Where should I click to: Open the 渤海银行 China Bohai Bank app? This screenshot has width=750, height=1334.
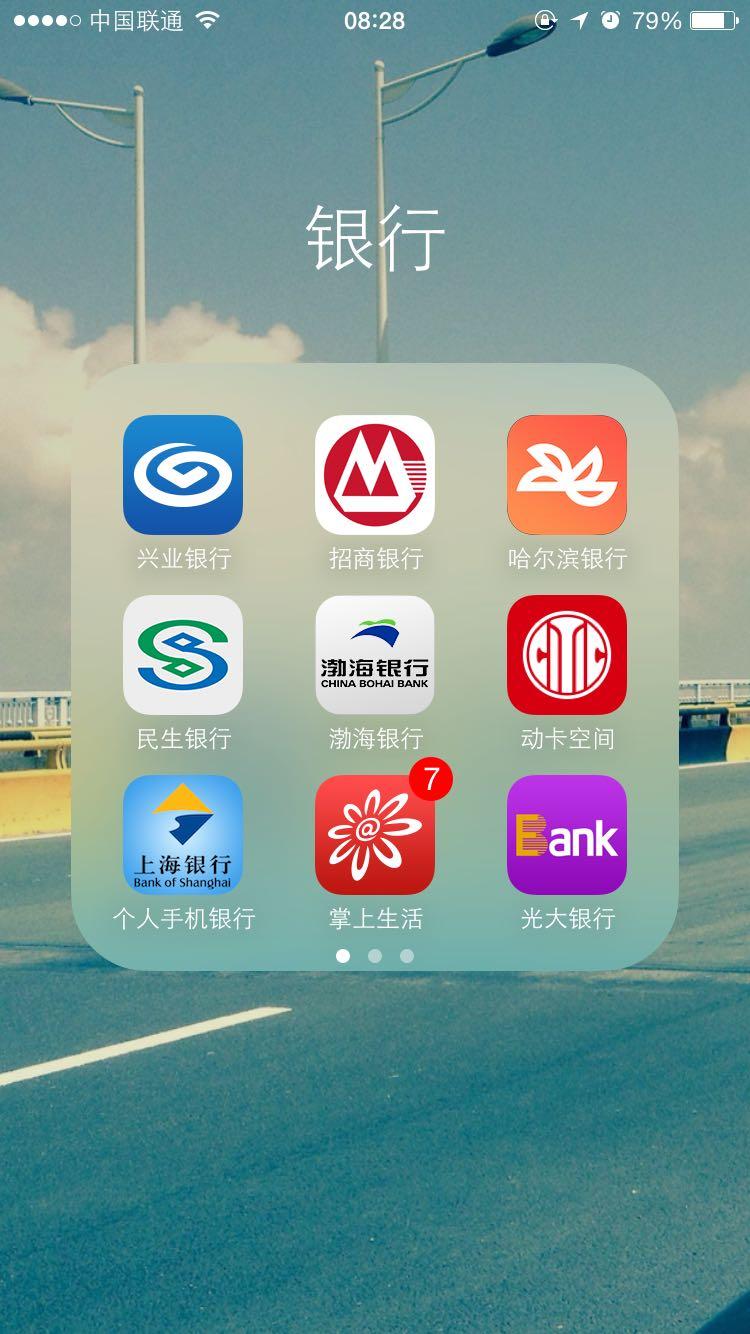(x=375, y=654)
